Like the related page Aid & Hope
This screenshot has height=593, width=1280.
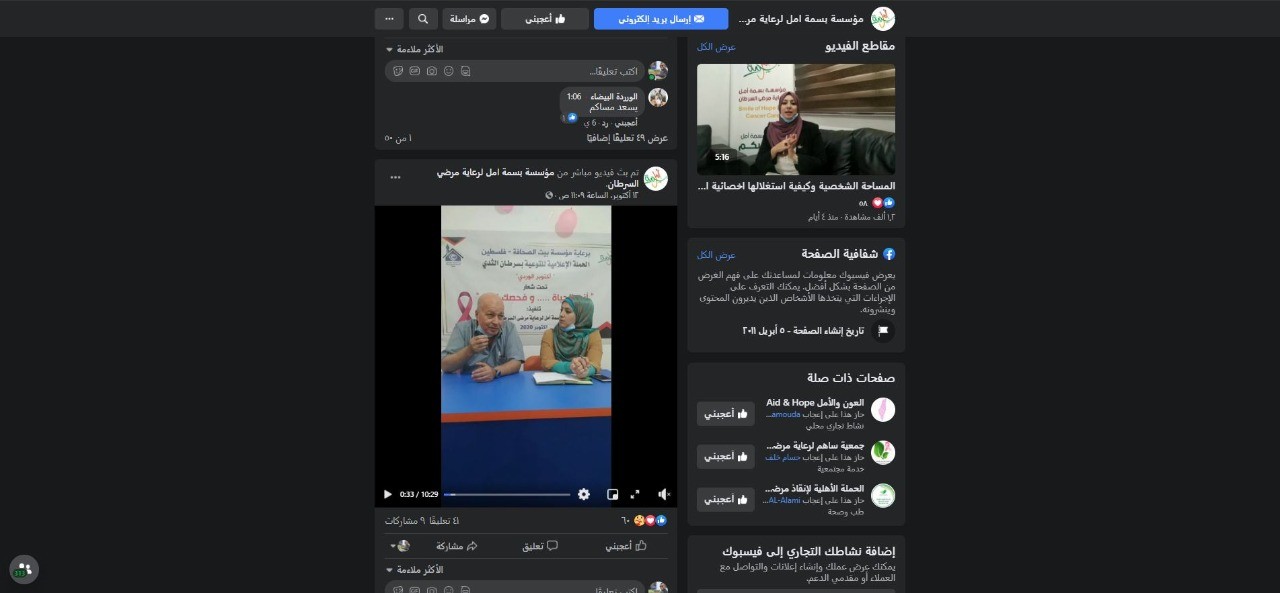[x=726, y=413]
